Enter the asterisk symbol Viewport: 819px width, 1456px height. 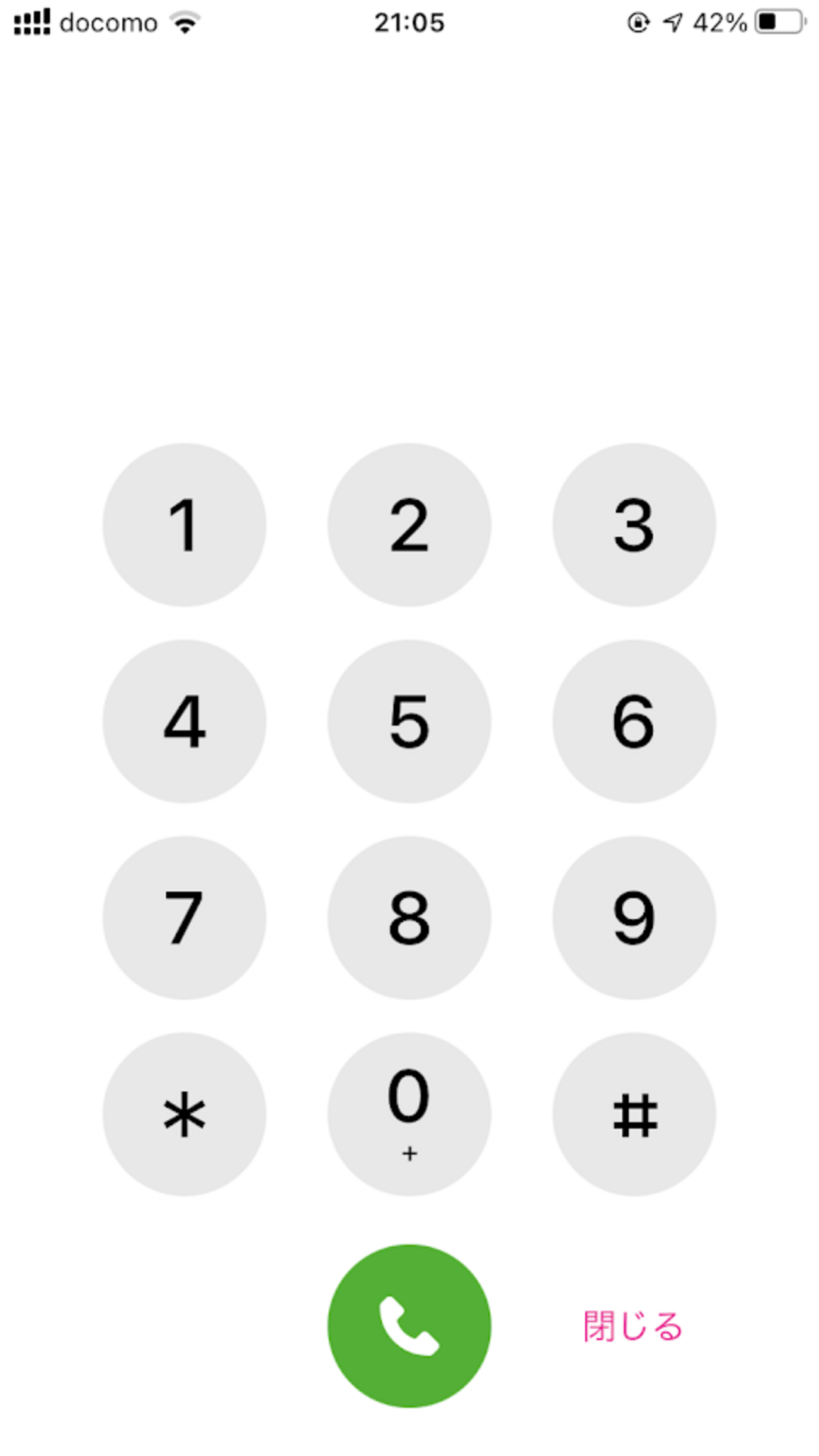(x=184, y=1115)
